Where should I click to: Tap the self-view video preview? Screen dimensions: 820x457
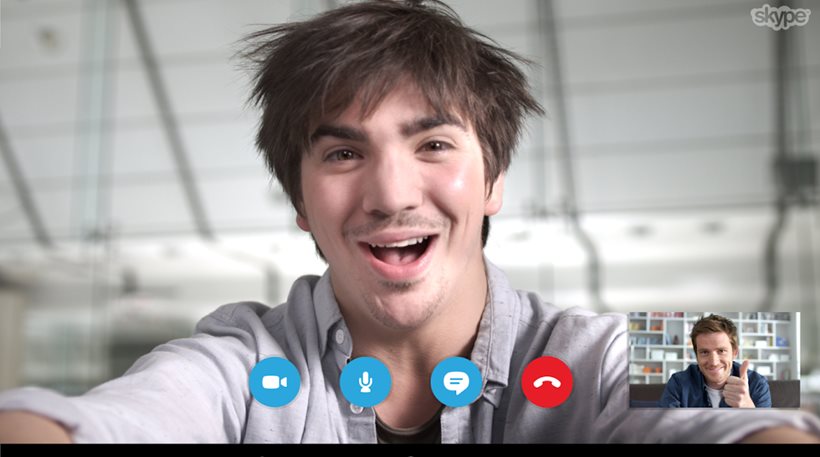714,360
